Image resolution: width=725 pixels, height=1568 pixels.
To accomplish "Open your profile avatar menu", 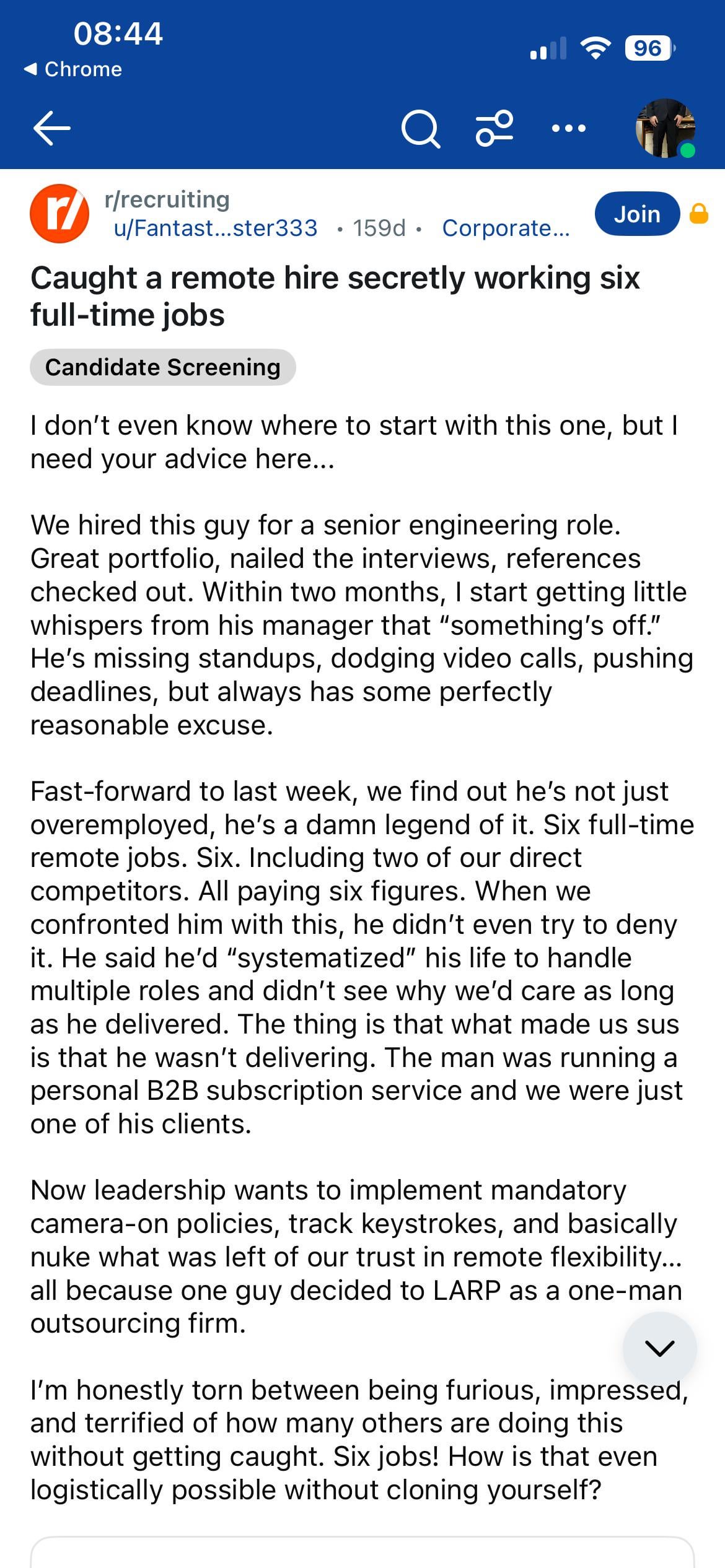I will tap(665, 128).
